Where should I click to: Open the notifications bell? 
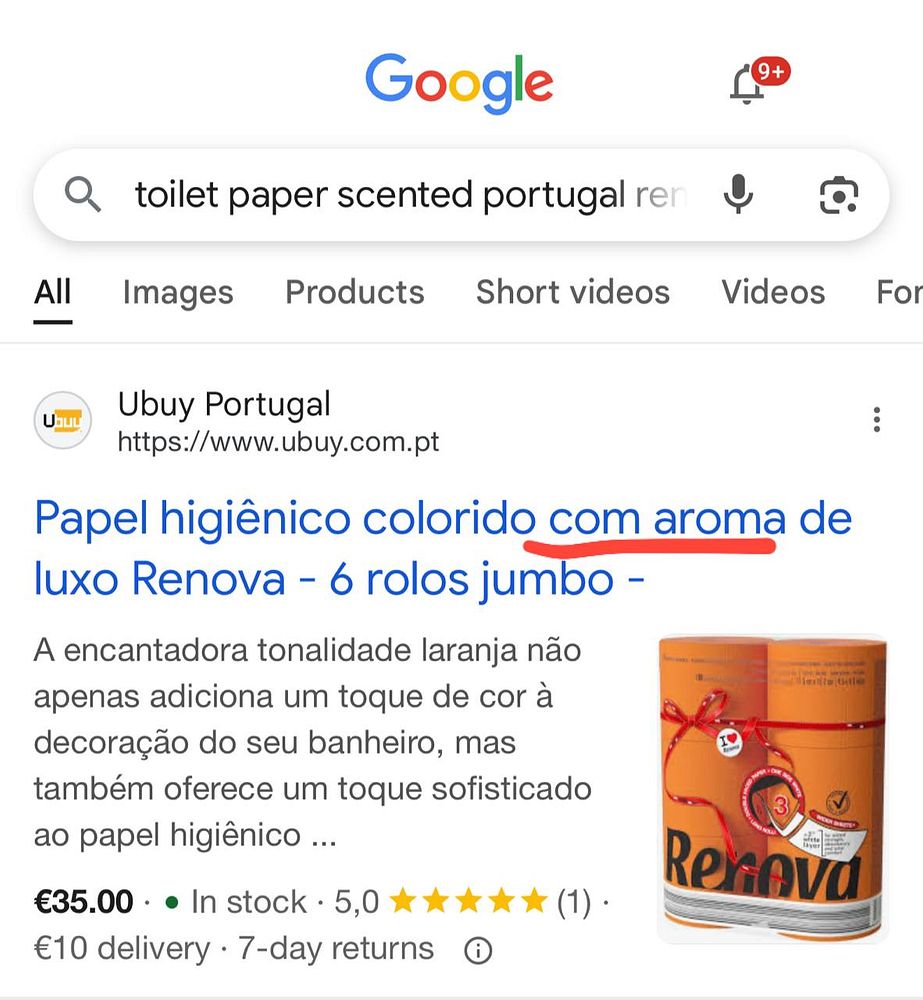pyautogui.click(x=748, y=87)
